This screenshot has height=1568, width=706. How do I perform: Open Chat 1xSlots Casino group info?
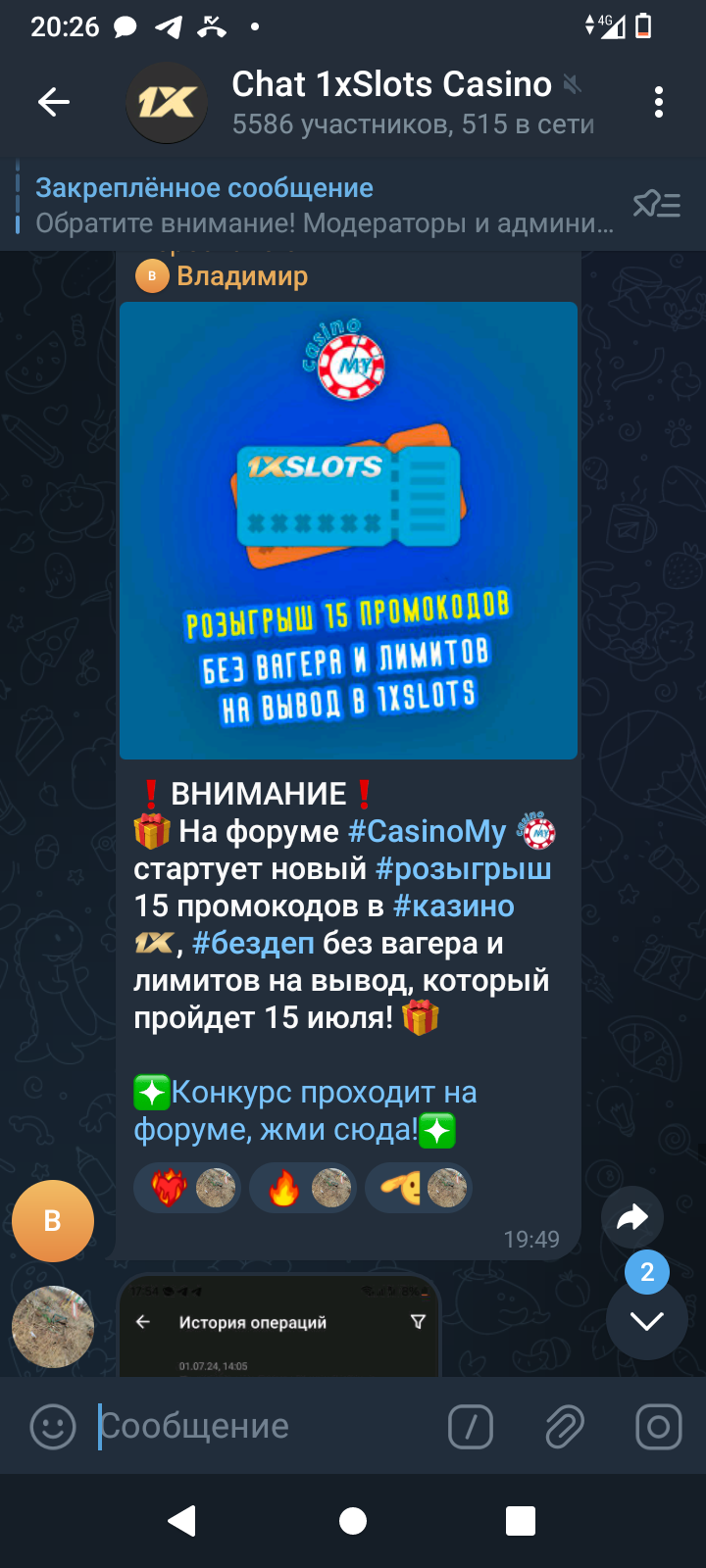pos(392,102)
